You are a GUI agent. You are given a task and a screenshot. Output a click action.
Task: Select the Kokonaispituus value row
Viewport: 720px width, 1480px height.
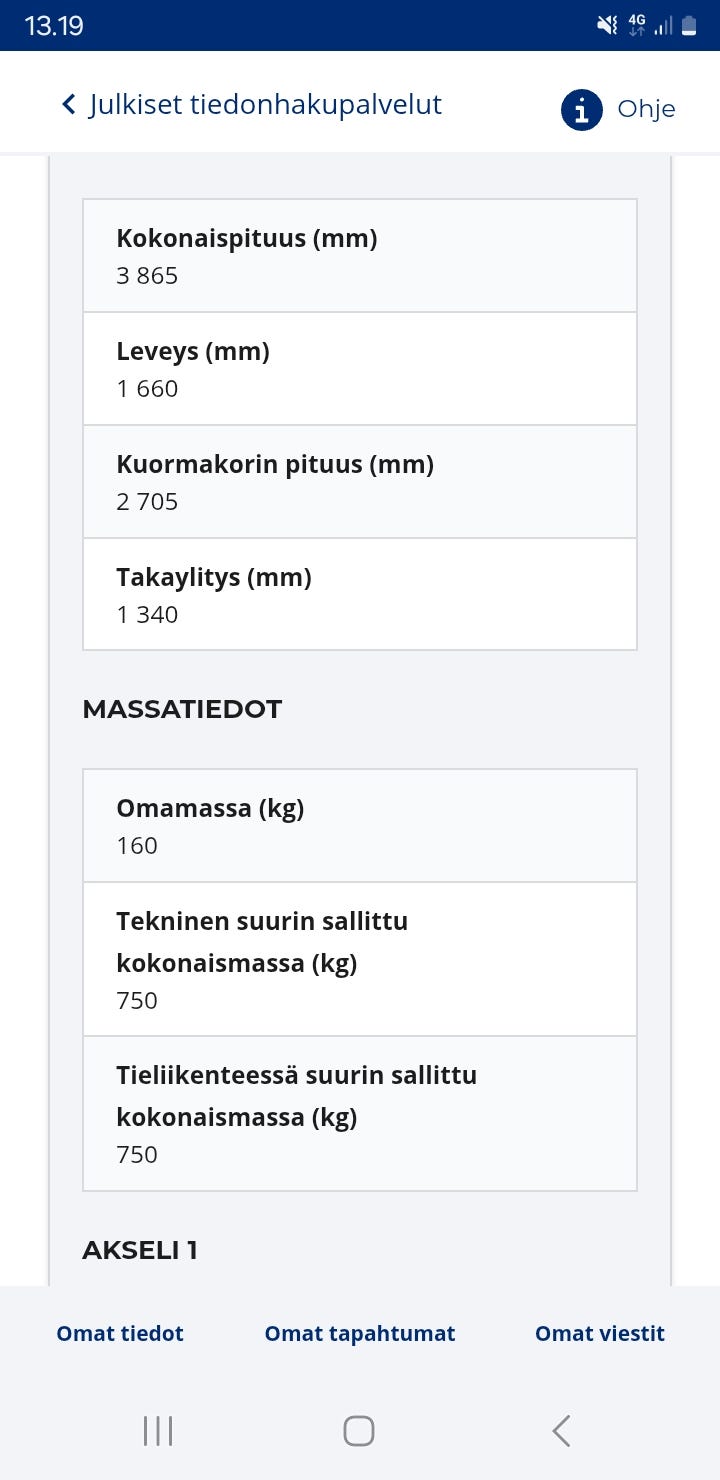click(x=359, y=255)
